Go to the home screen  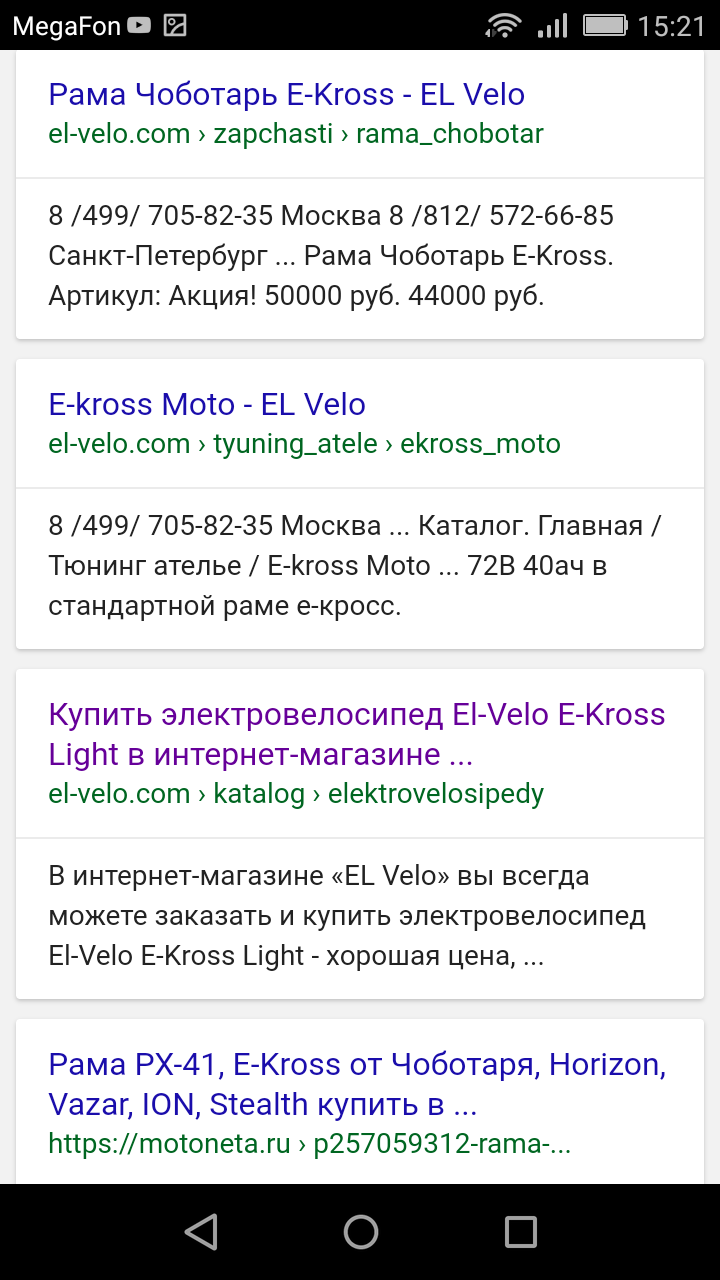tap(360, 1232)
